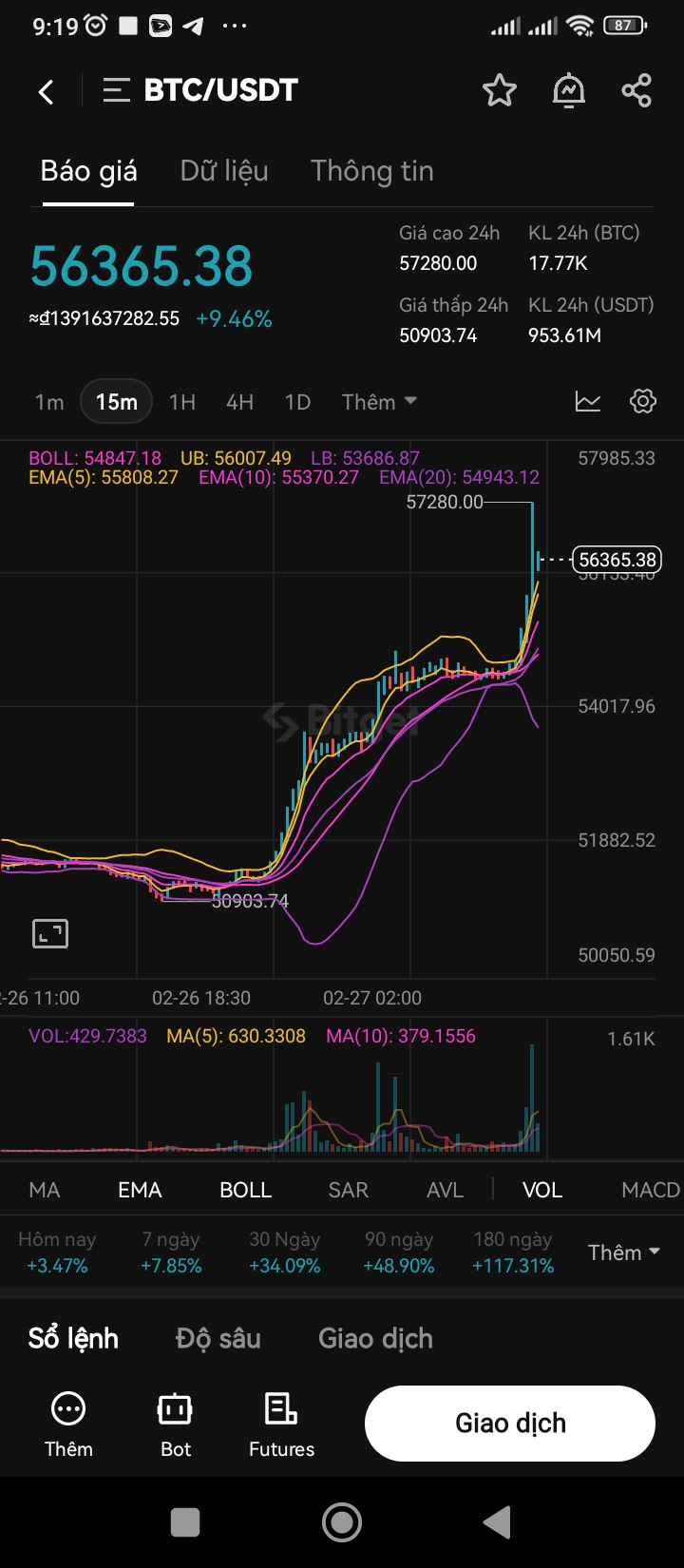Open chart settings gear icon
684x1568 pixels.
pyautogui.click(x=643, y=402)
